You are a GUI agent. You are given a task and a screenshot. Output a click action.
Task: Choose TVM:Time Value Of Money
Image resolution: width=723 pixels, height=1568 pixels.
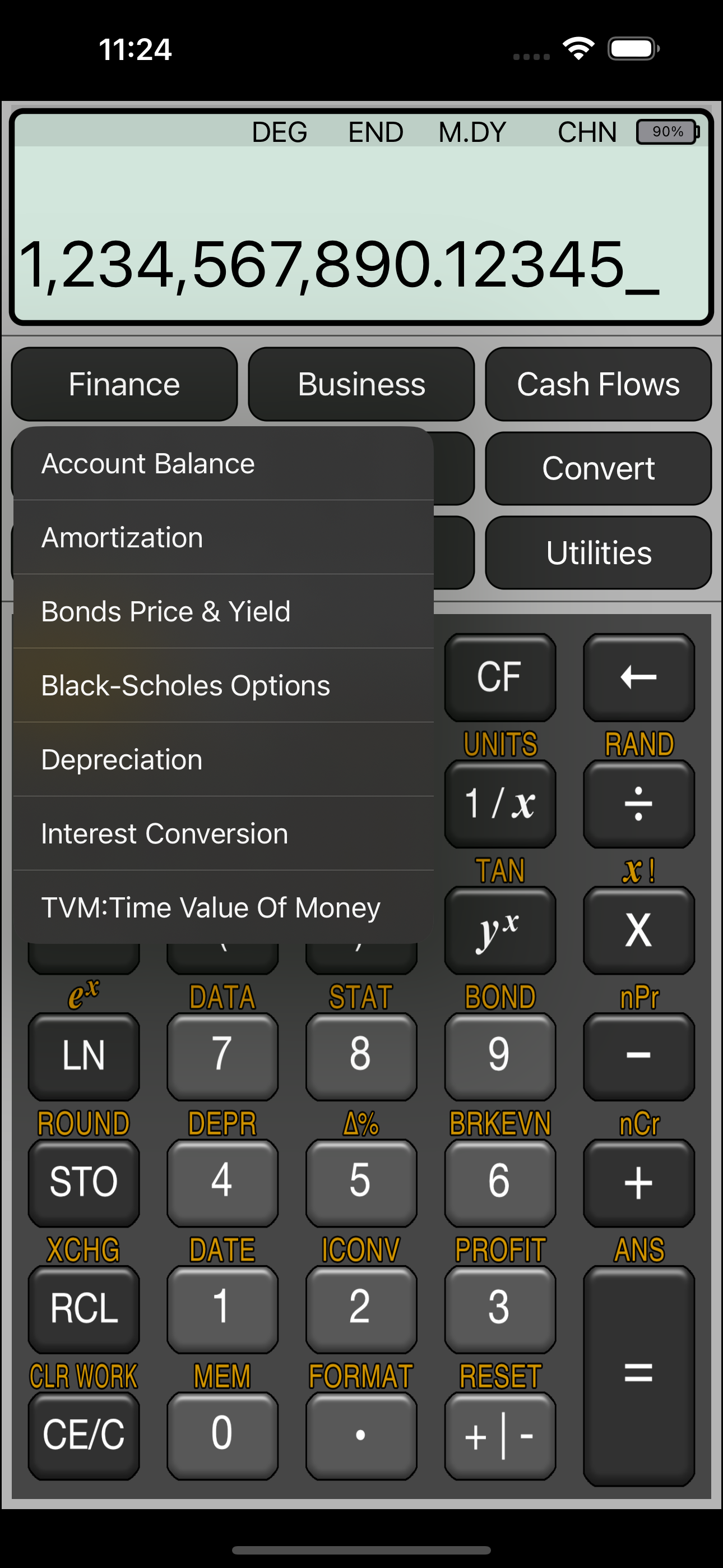pyautogui.click(x=224, y=907)
